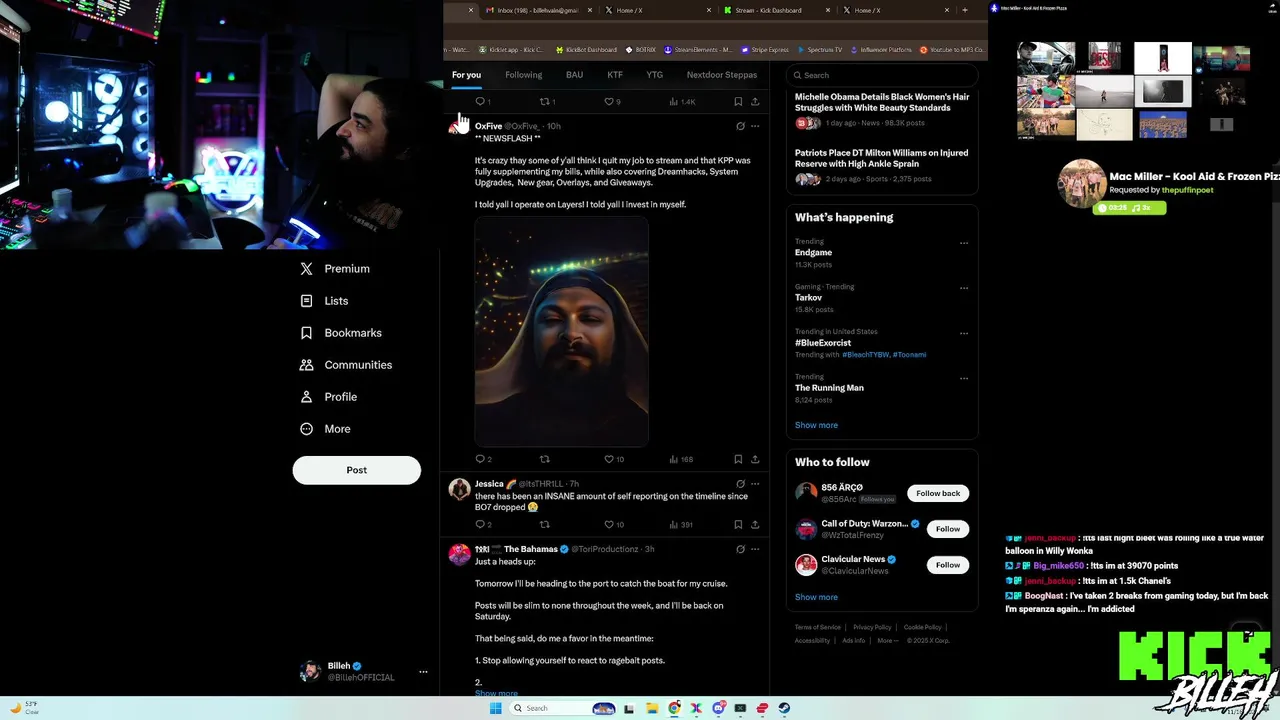Select the Nextdoor Steppas tab
1280x720 pixels.
pyautogui.click(x=721, y=75)
